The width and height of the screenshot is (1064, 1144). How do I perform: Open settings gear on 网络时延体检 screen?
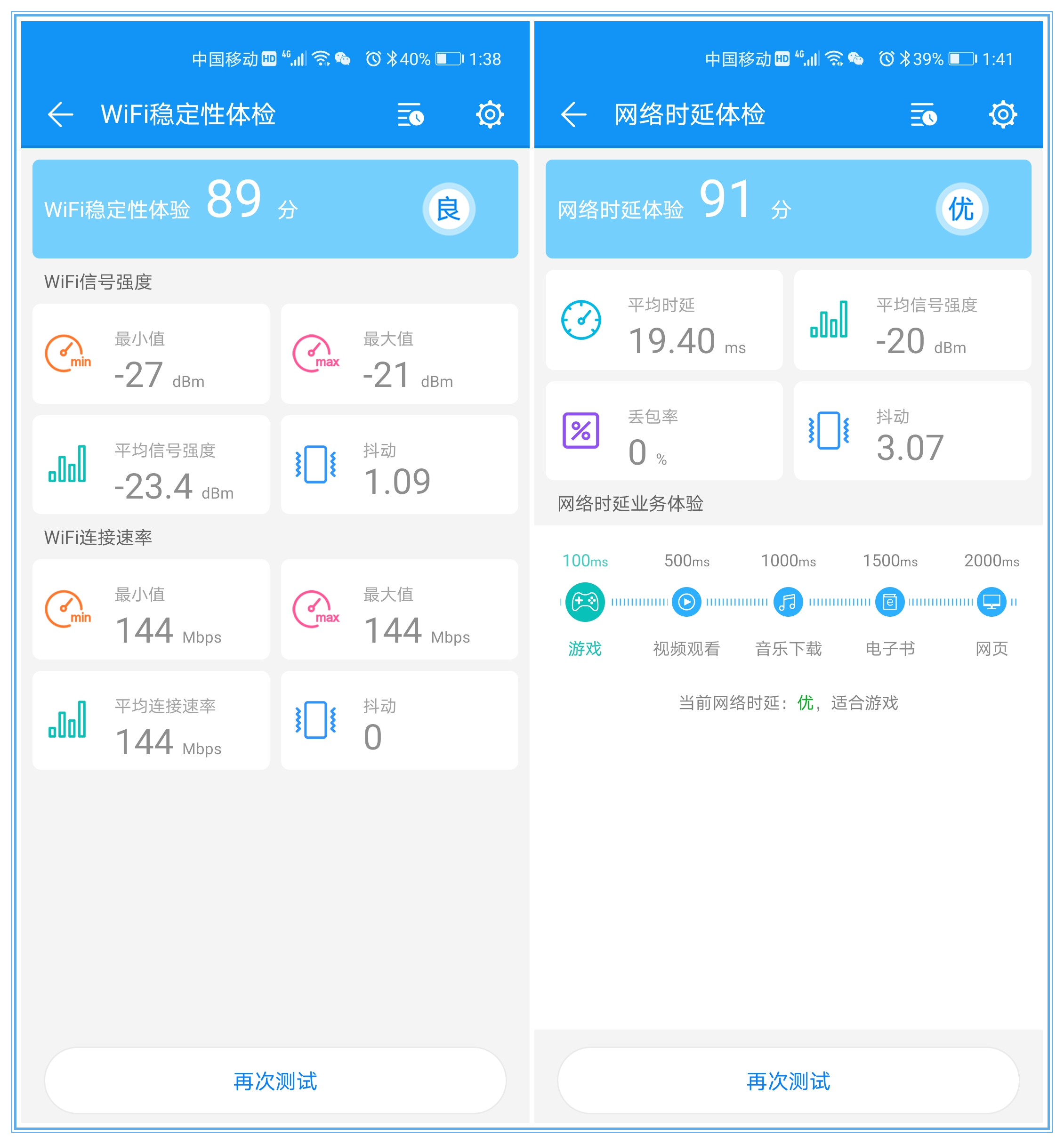(x=1002, y=114)
